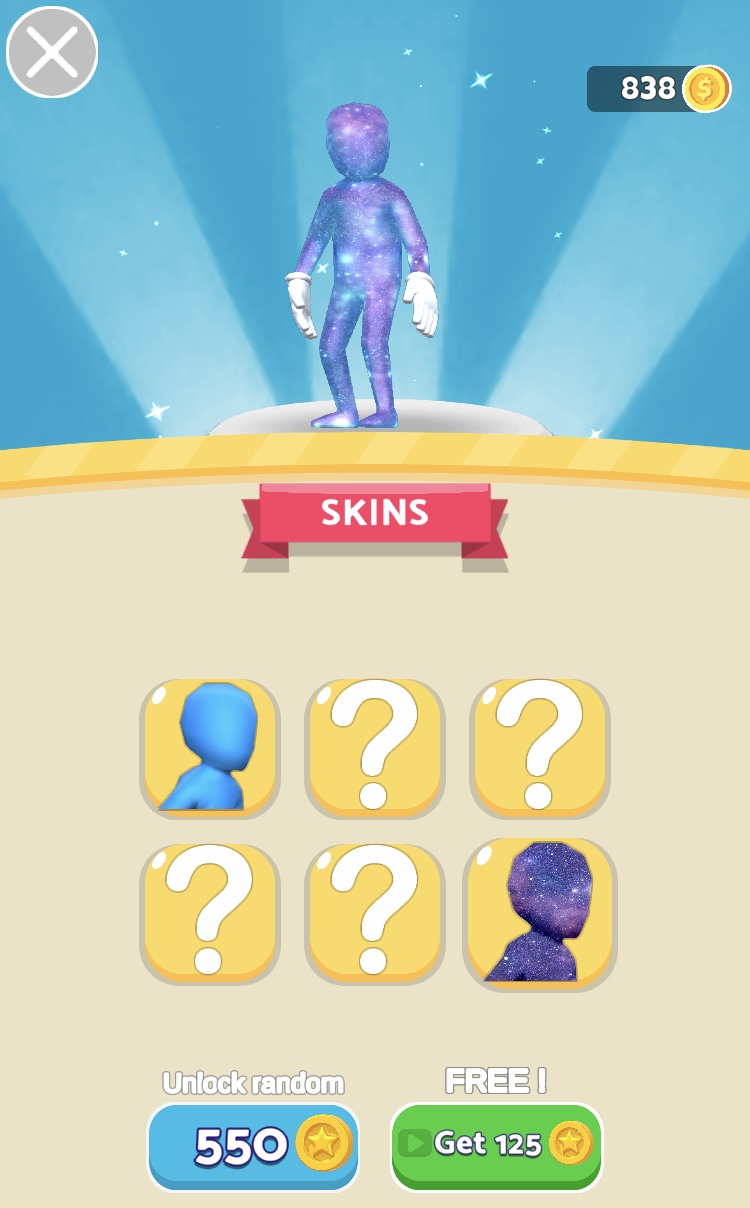Close the skins screen
The image size is (750, 1208).
(52, 52)
